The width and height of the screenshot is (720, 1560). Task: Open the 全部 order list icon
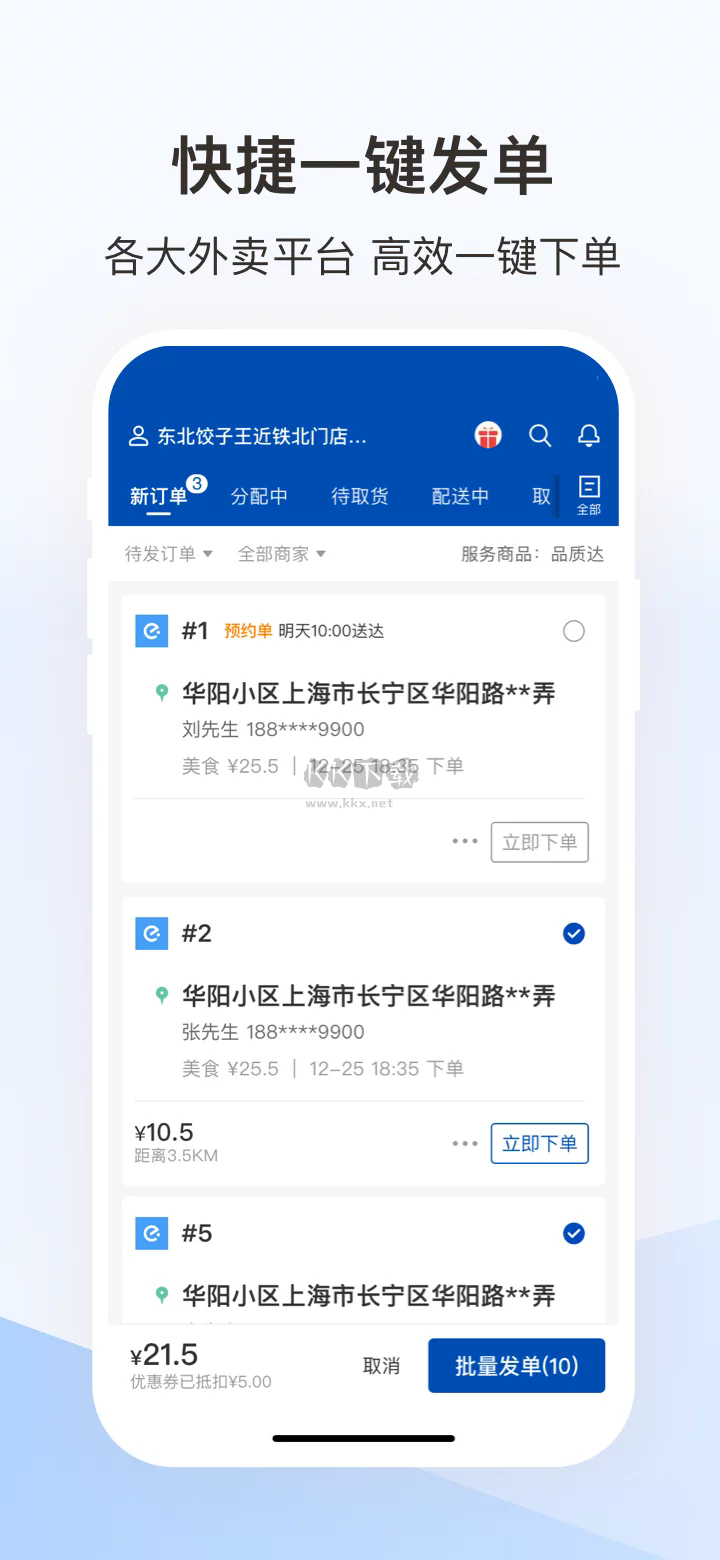590,491
